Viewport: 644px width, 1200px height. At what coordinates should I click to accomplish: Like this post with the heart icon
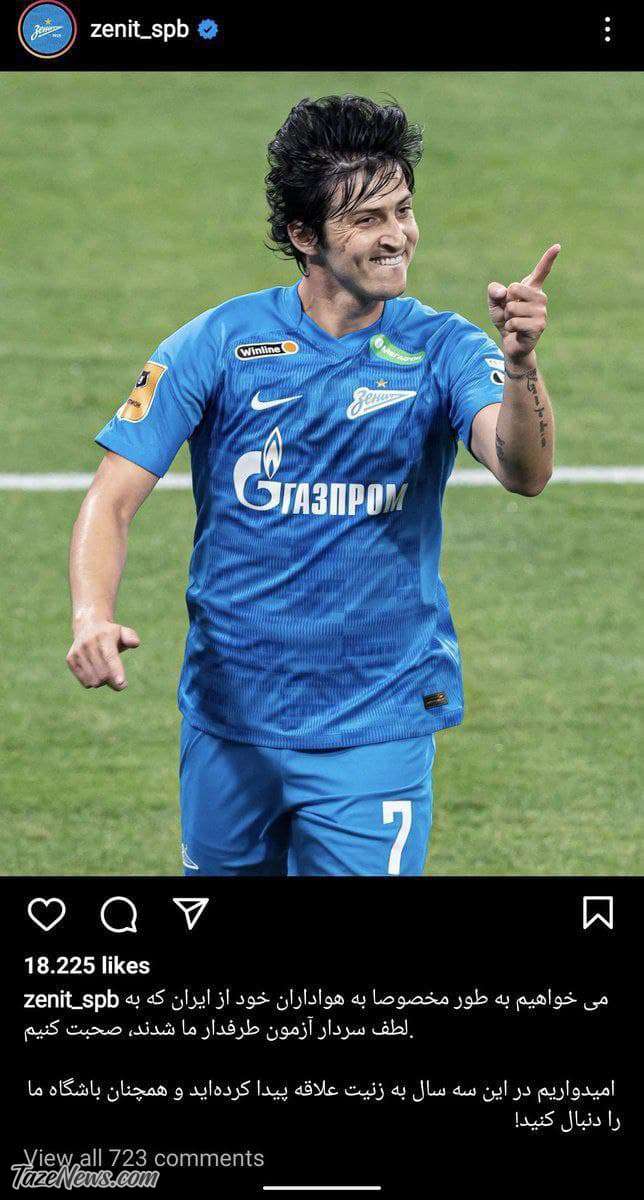(x=46, y=913)
